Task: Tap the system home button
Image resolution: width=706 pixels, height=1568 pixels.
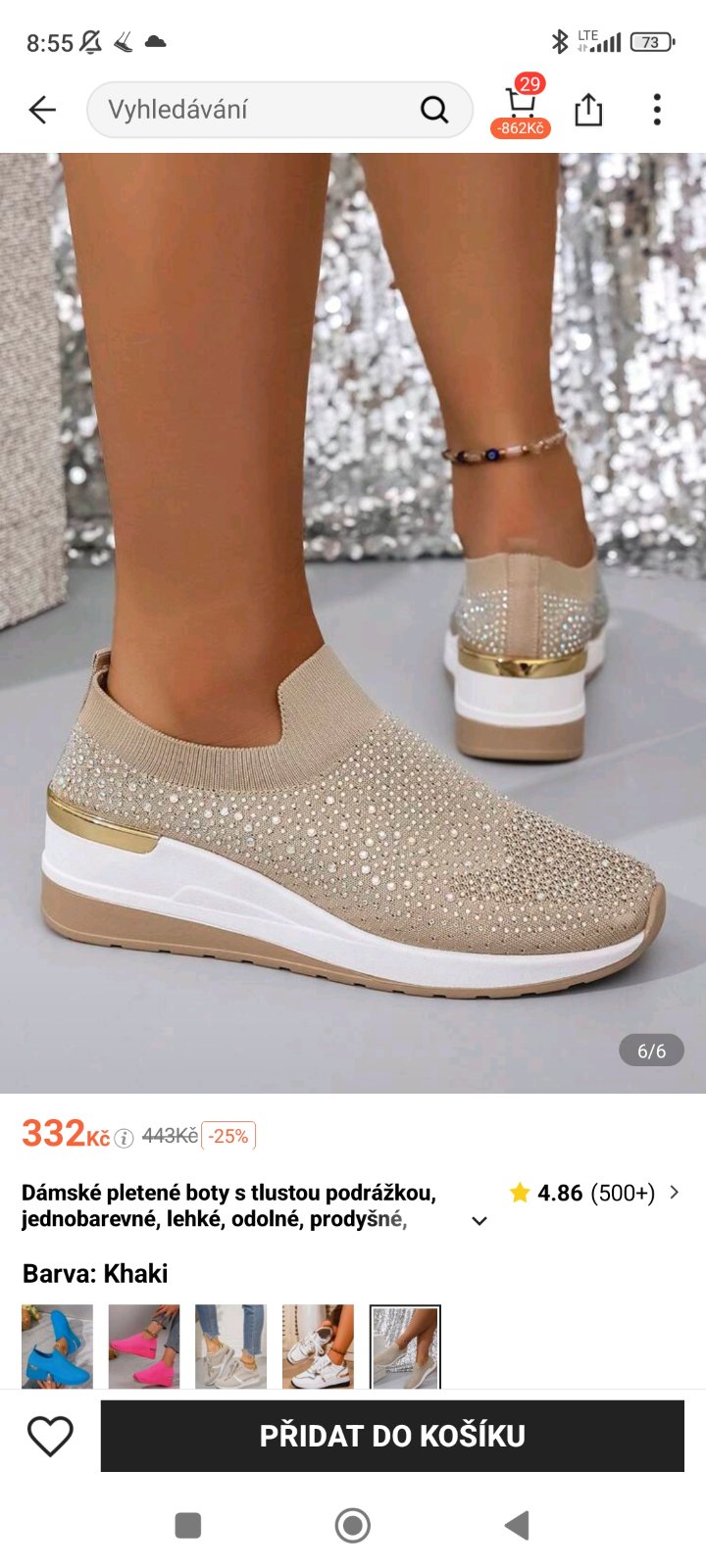Action: tap(353, 1525)
